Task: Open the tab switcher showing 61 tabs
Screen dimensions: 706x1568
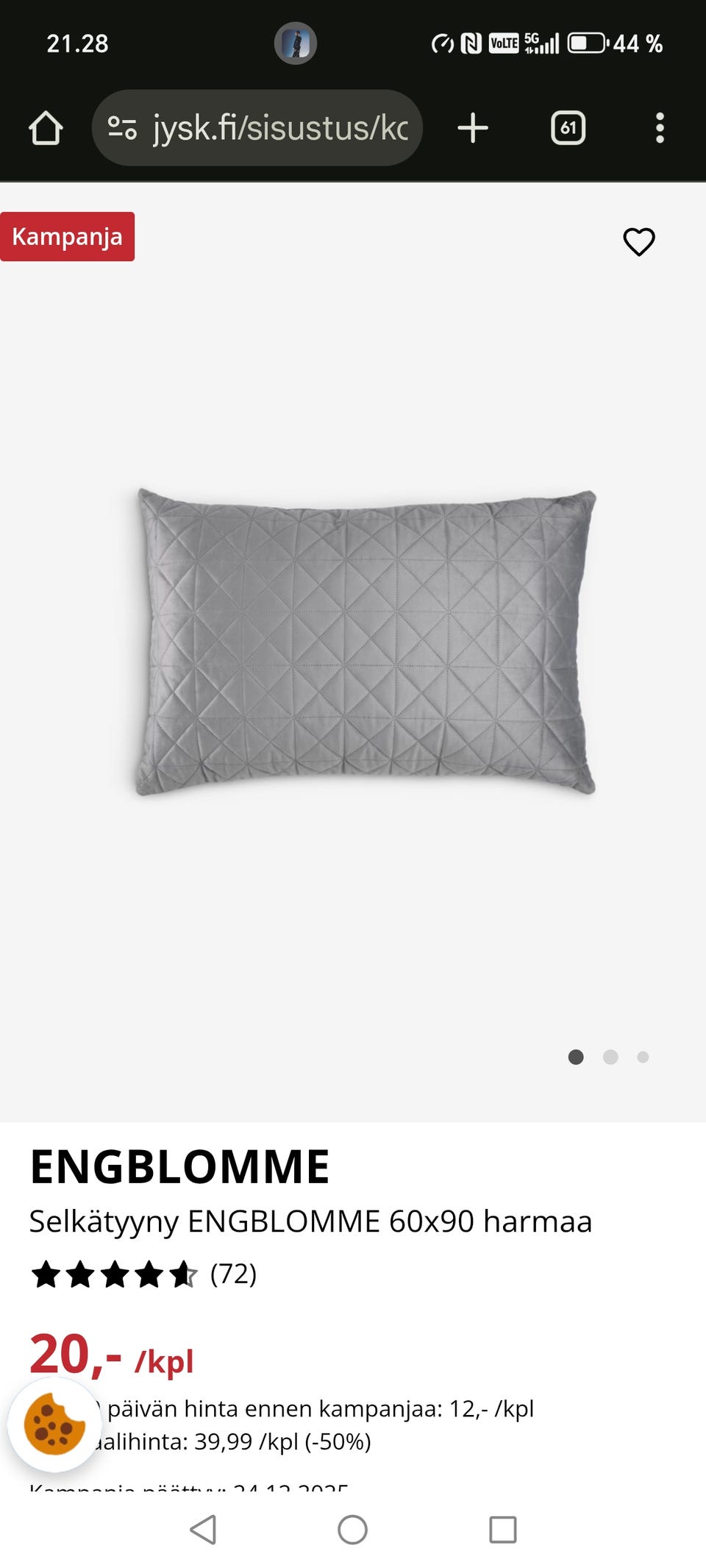Action: point(568,128)
